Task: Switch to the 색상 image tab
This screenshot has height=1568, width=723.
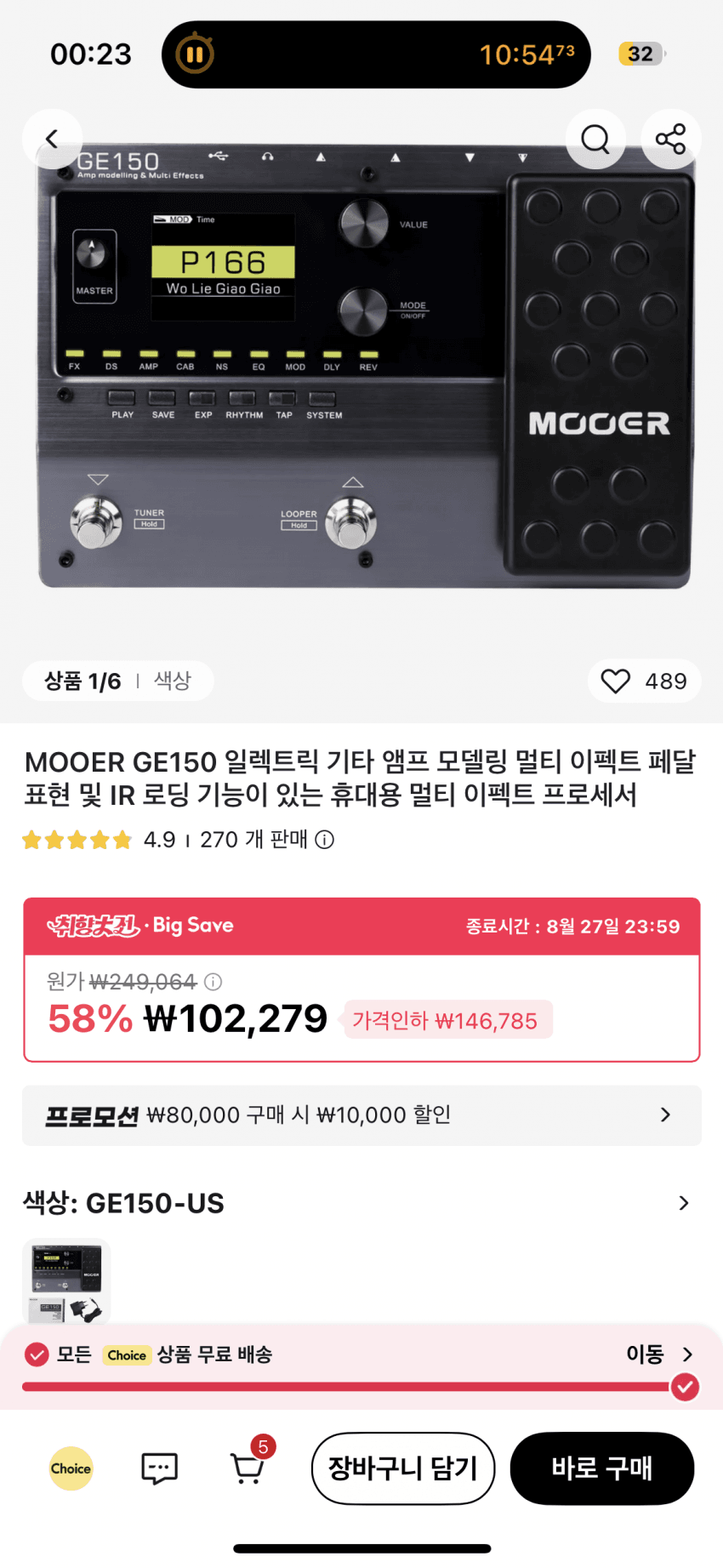Action: 173,681
